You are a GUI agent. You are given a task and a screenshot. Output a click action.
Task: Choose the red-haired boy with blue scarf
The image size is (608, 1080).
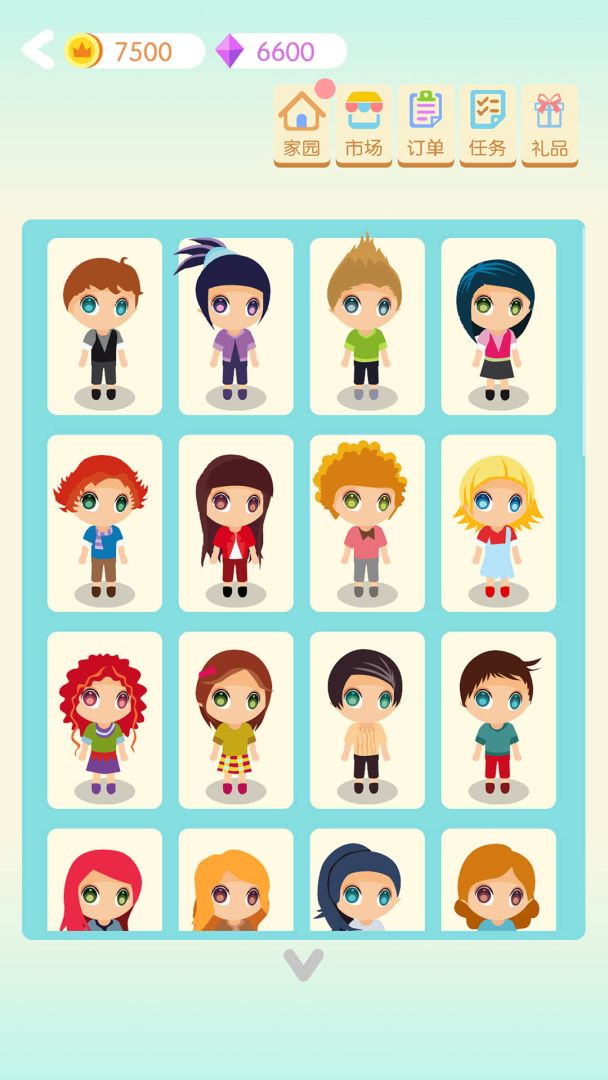[x=104, y=523]
